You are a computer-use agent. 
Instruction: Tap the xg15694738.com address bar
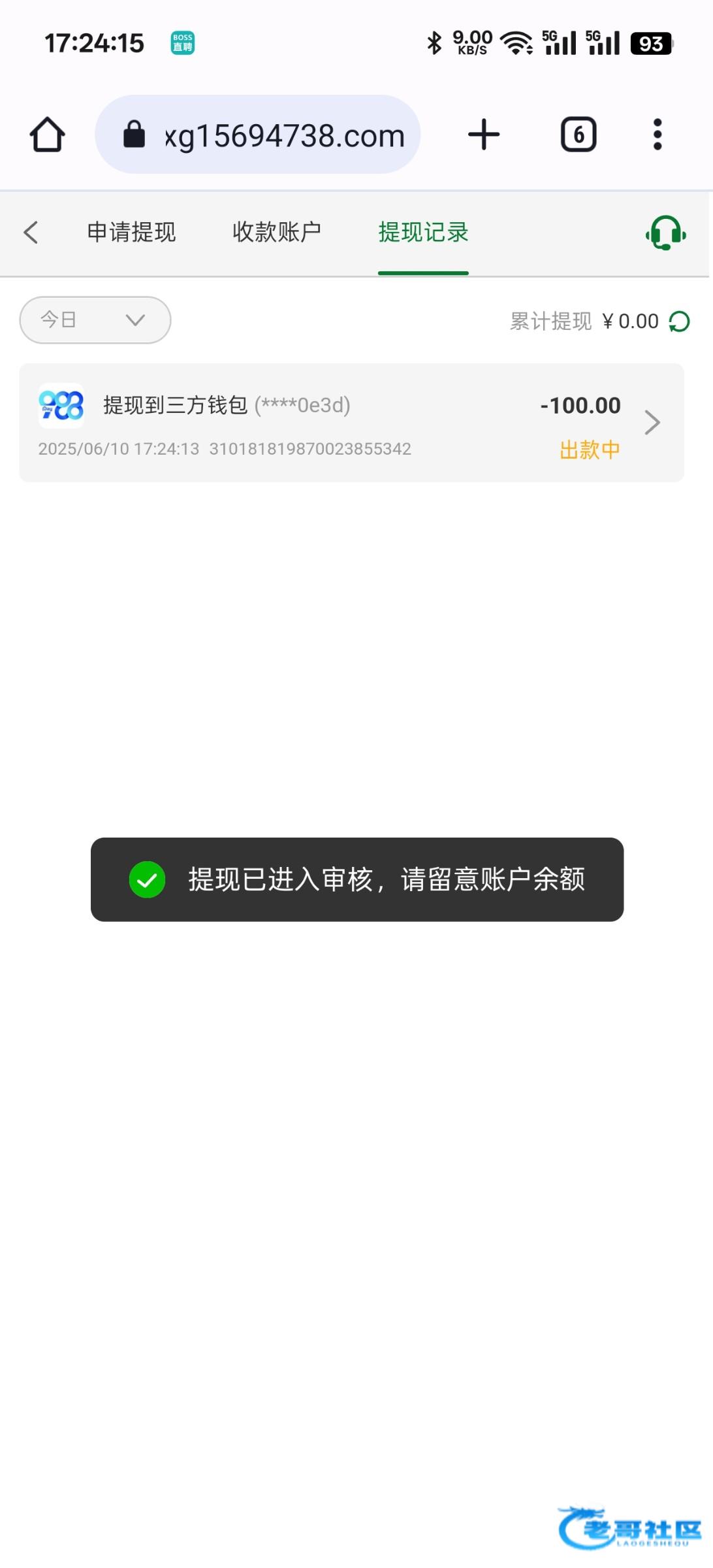pos(258,135)
